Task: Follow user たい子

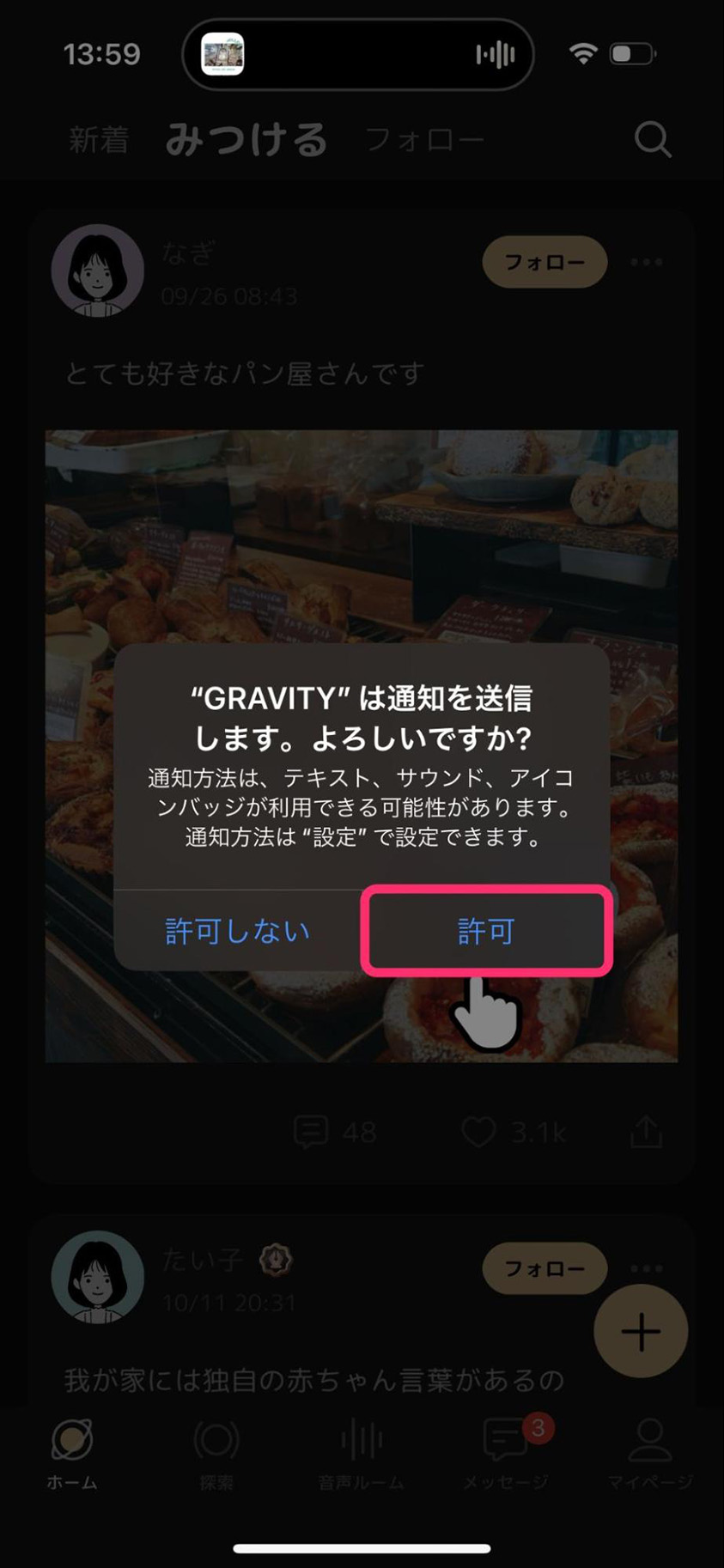Action: coord(545,1268)
